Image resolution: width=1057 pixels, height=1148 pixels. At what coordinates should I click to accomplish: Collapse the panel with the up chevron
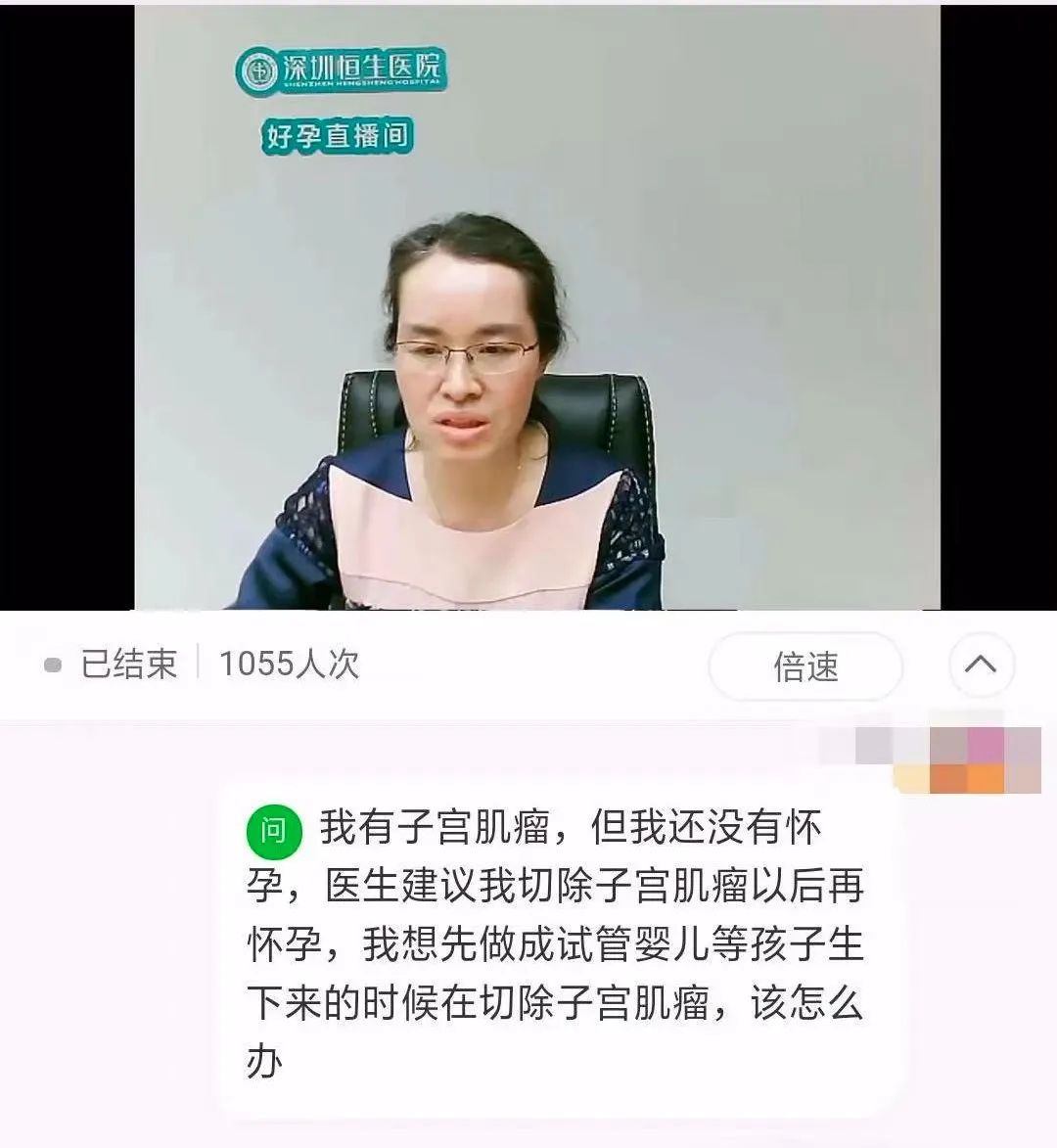tap(981, 666)
